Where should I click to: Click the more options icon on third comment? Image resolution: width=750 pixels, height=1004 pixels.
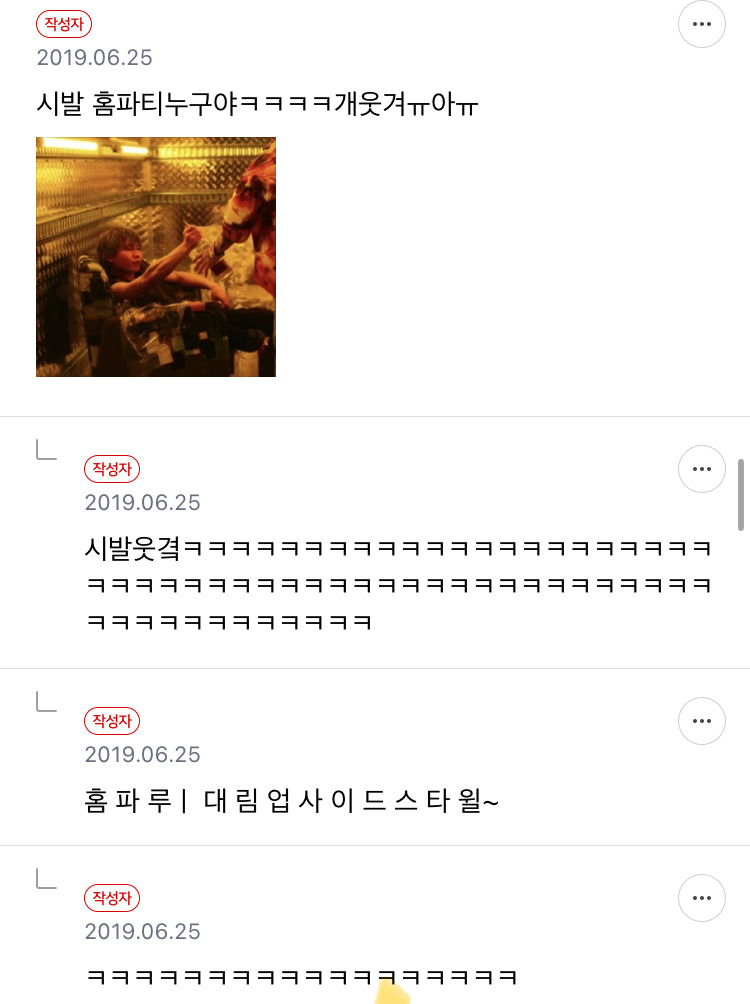pos(702,721)
